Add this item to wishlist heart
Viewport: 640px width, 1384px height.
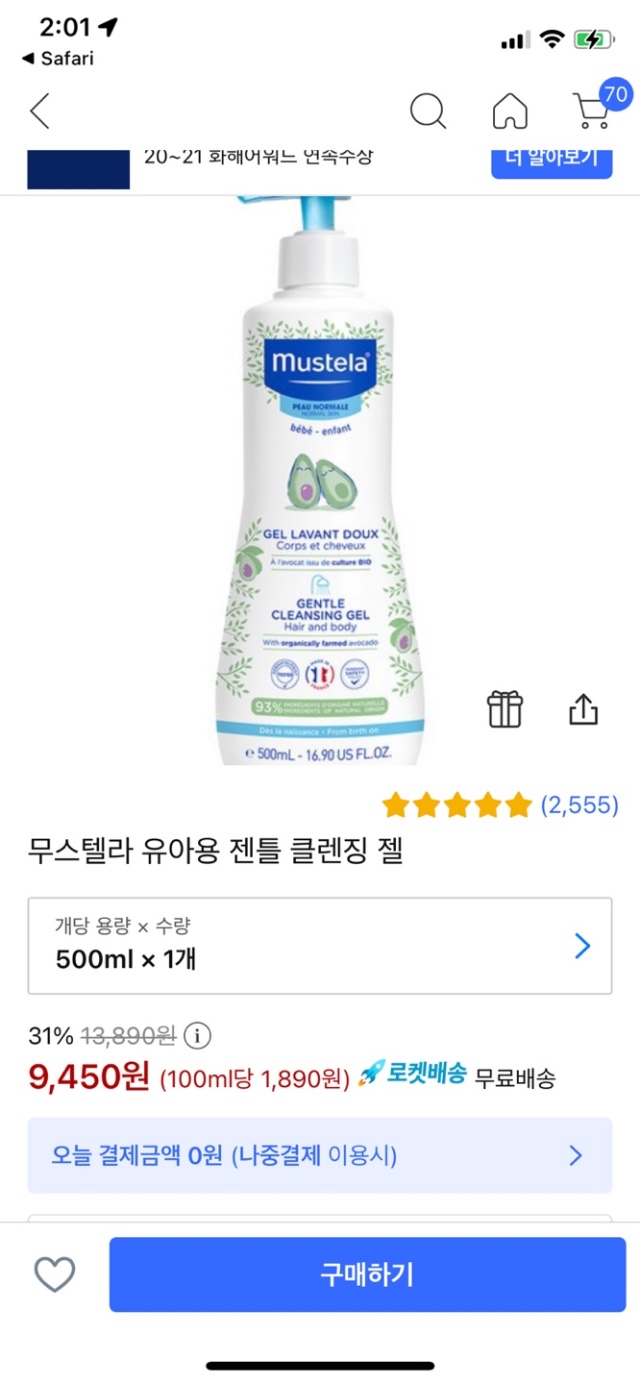point(55,1274)
